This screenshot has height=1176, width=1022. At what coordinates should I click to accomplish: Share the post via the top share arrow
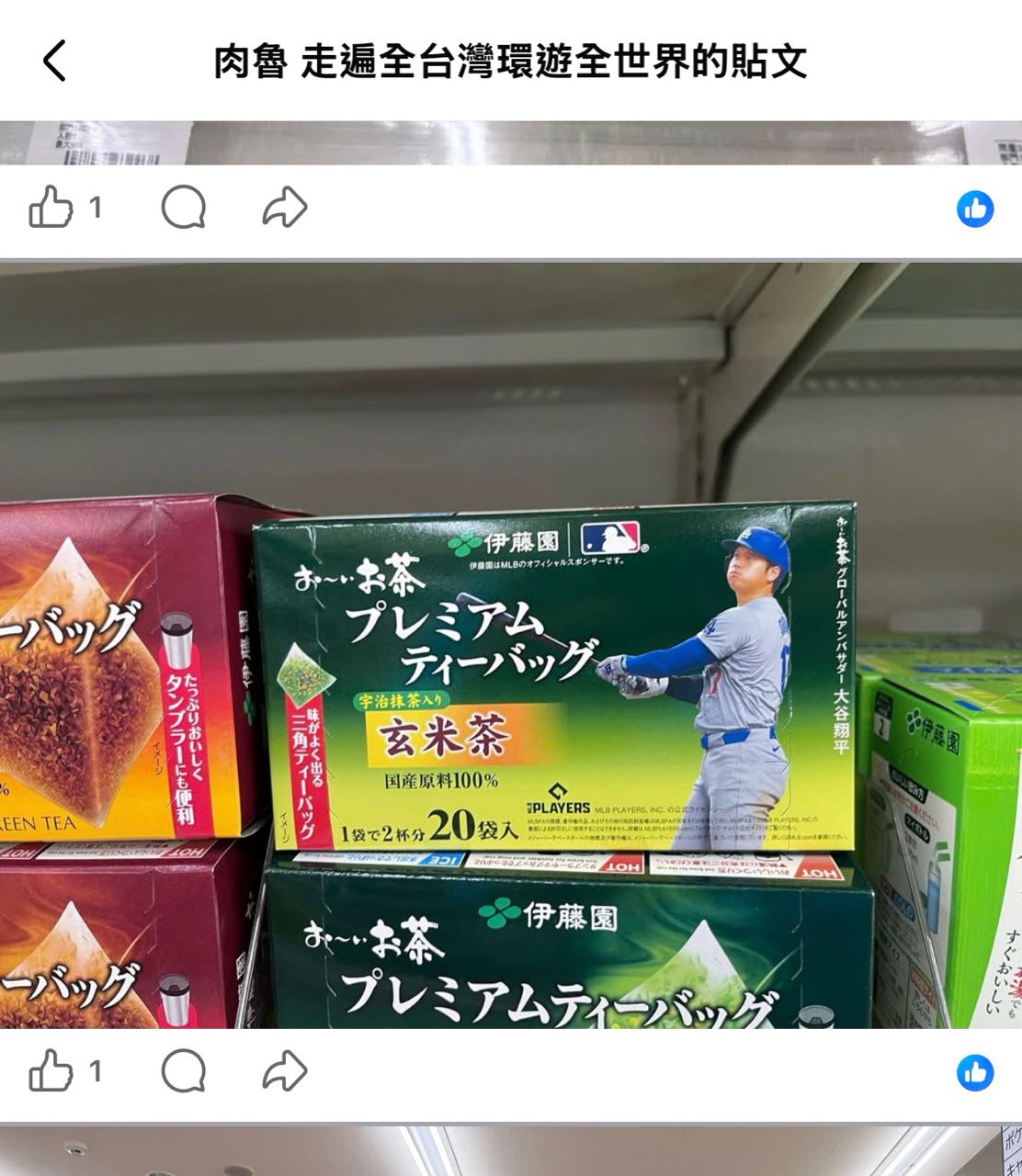click(285, 209)
